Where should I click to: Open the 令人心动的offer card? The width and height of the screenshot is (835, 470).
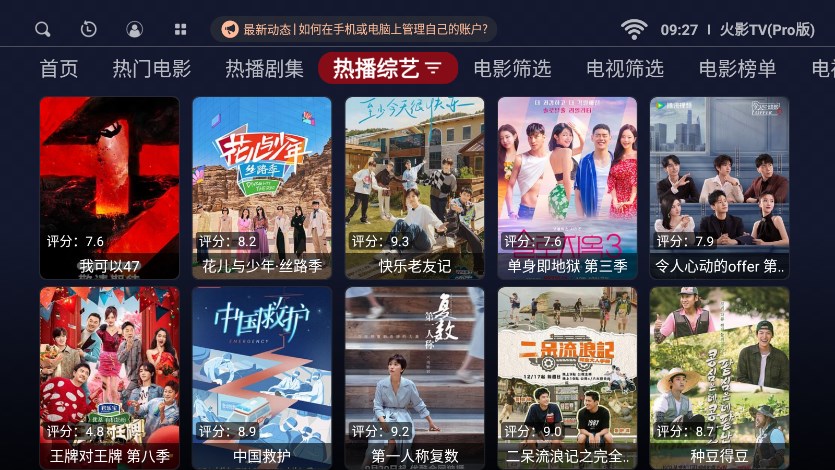719,187
